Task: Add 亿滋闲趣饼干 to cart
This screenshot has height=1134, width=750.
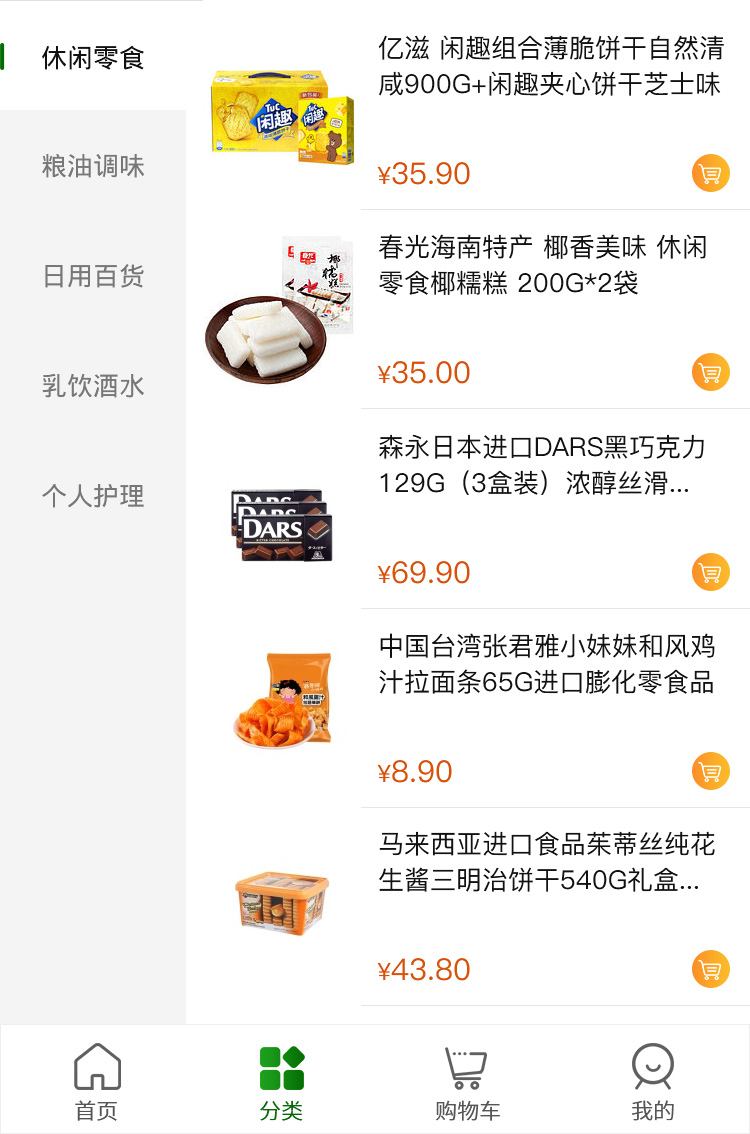Action: tap(710, 173)
